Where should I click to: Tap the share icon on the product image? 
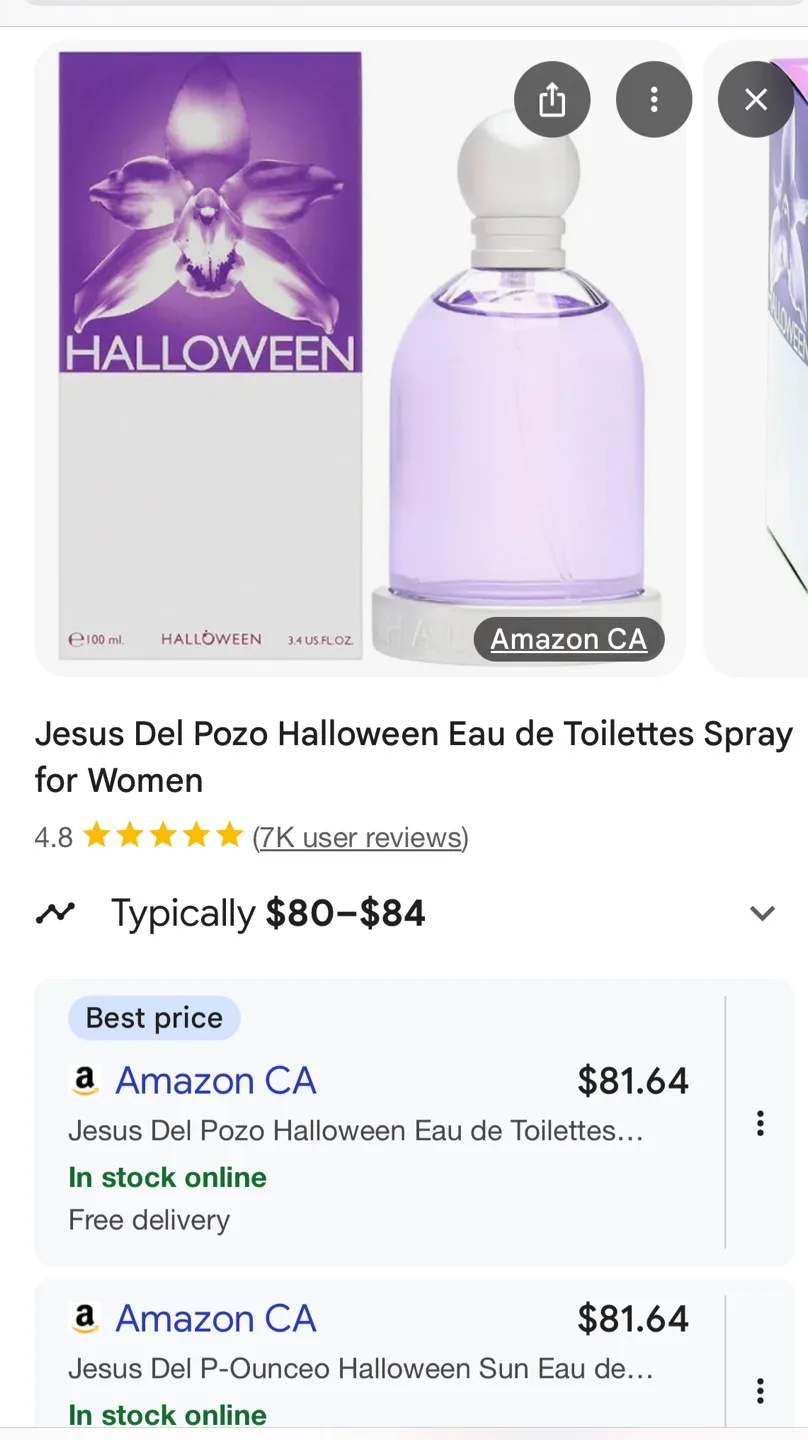pyautogui.click(x=551, y=99)
